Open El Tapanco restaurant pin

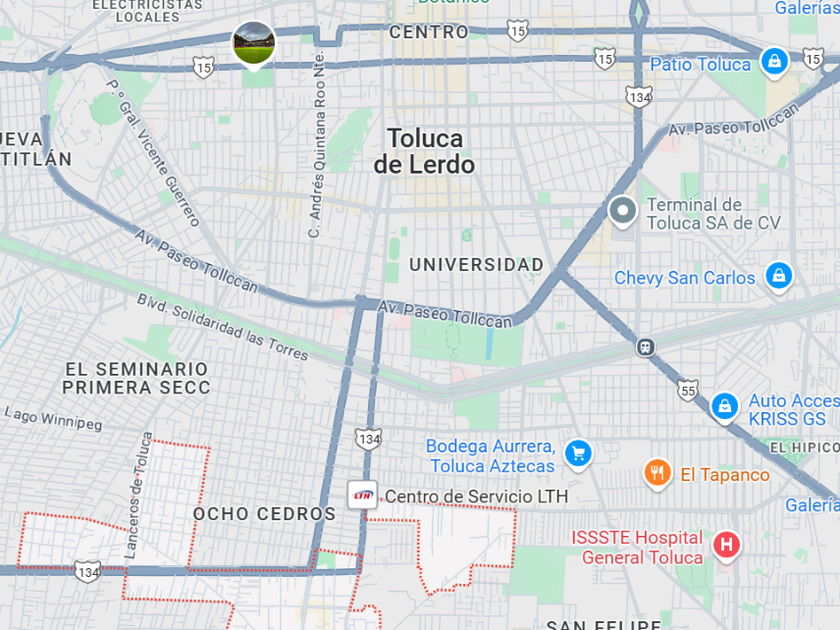click(x=657, y=474)
